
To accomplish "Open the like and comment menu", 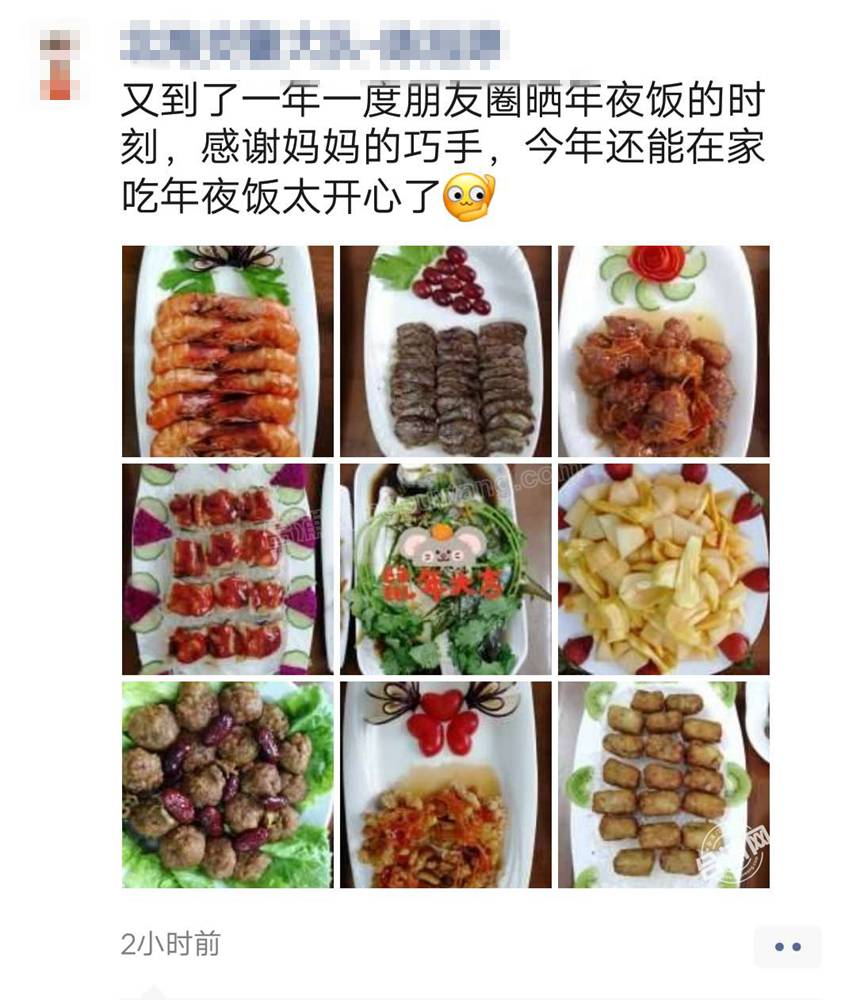I will 787,946.
